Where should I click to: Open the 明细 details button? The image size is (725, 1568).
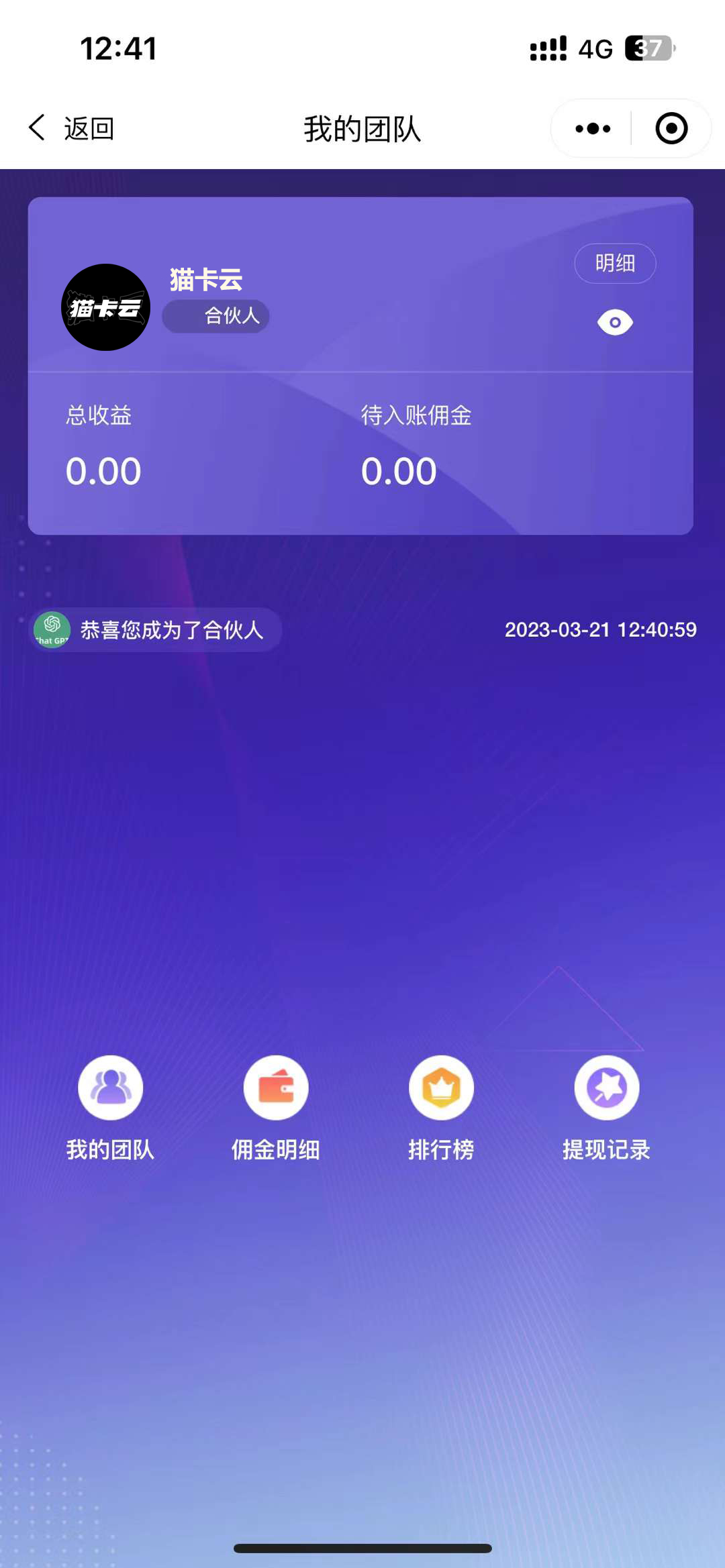(x=615, y=263)
